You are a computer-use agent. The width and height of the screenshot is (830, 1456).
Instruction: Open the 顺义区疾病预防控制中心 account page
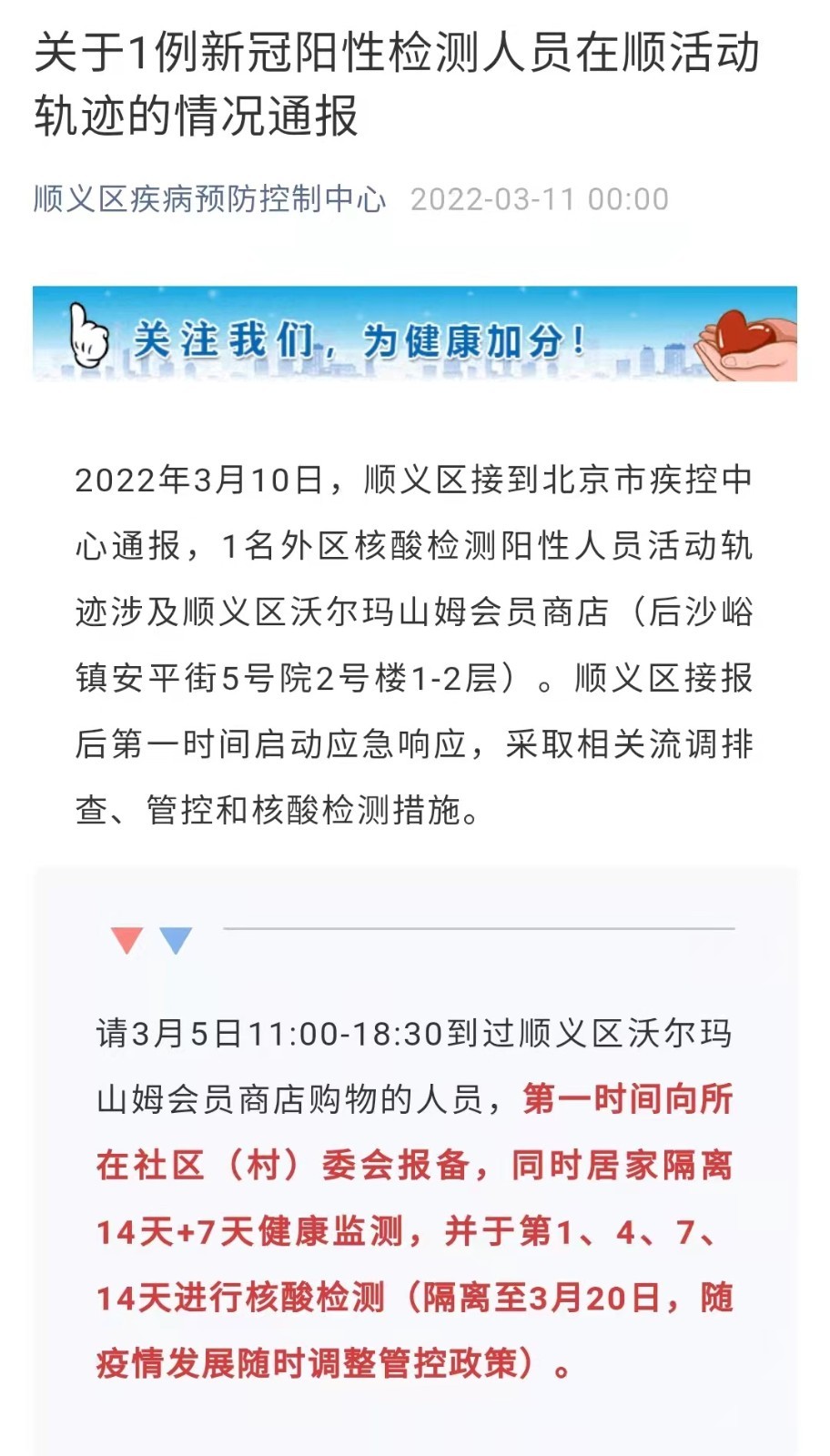(209, 198)
